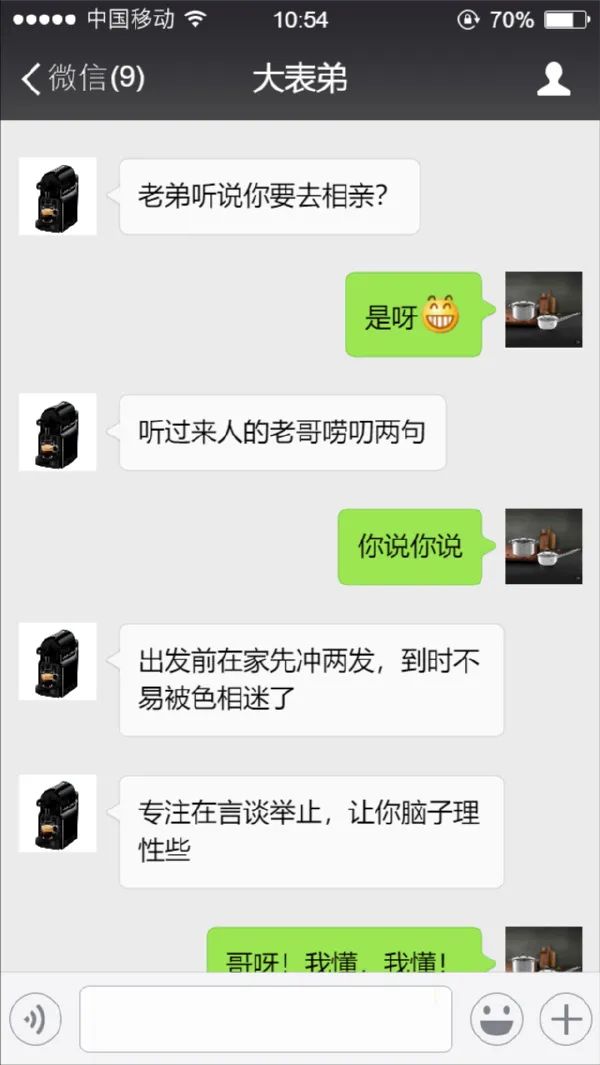The image size is (600, 1065).
Task: Tap my cookware avatar beside 是呀
Action: coord(543,310)
